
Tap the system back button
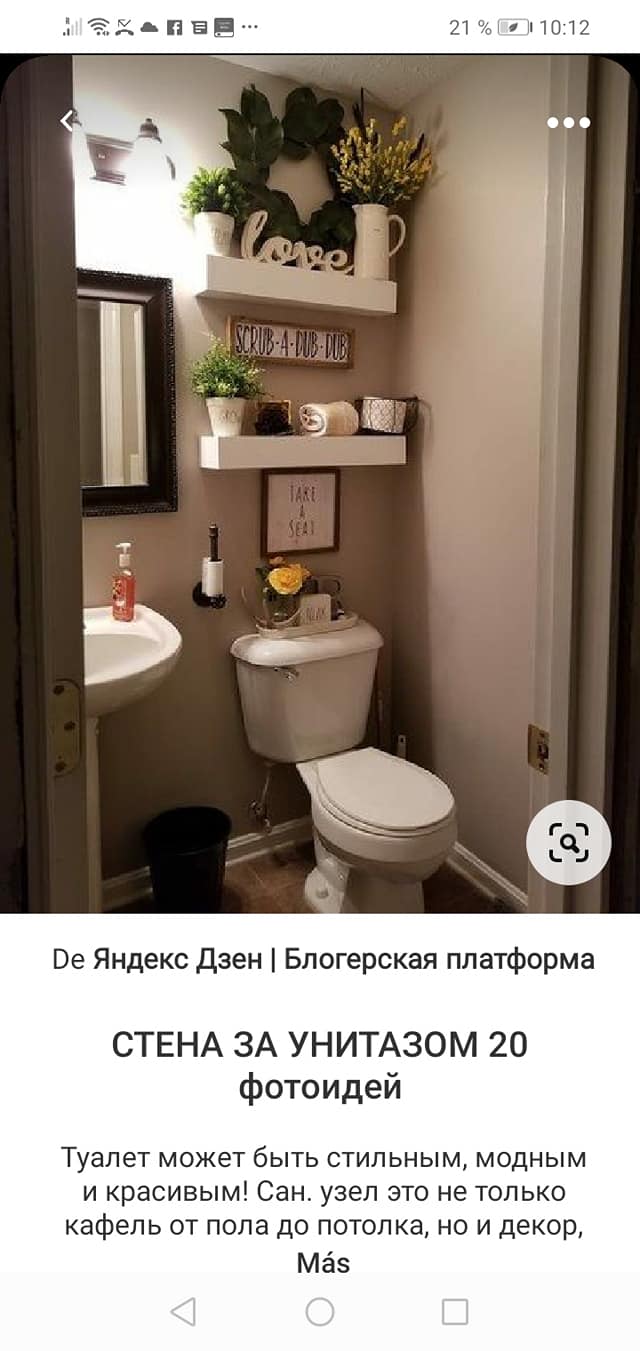(183, 1311)
